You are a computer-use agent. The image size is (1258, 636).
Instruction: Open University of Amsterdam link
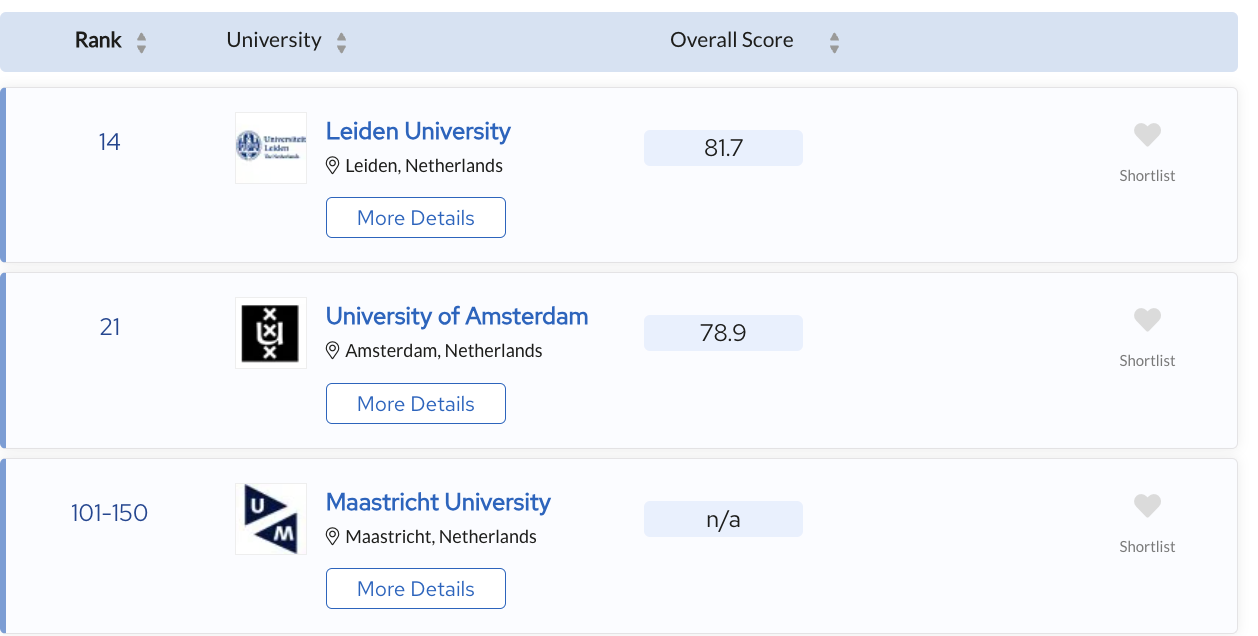click(x=456, y=316)
